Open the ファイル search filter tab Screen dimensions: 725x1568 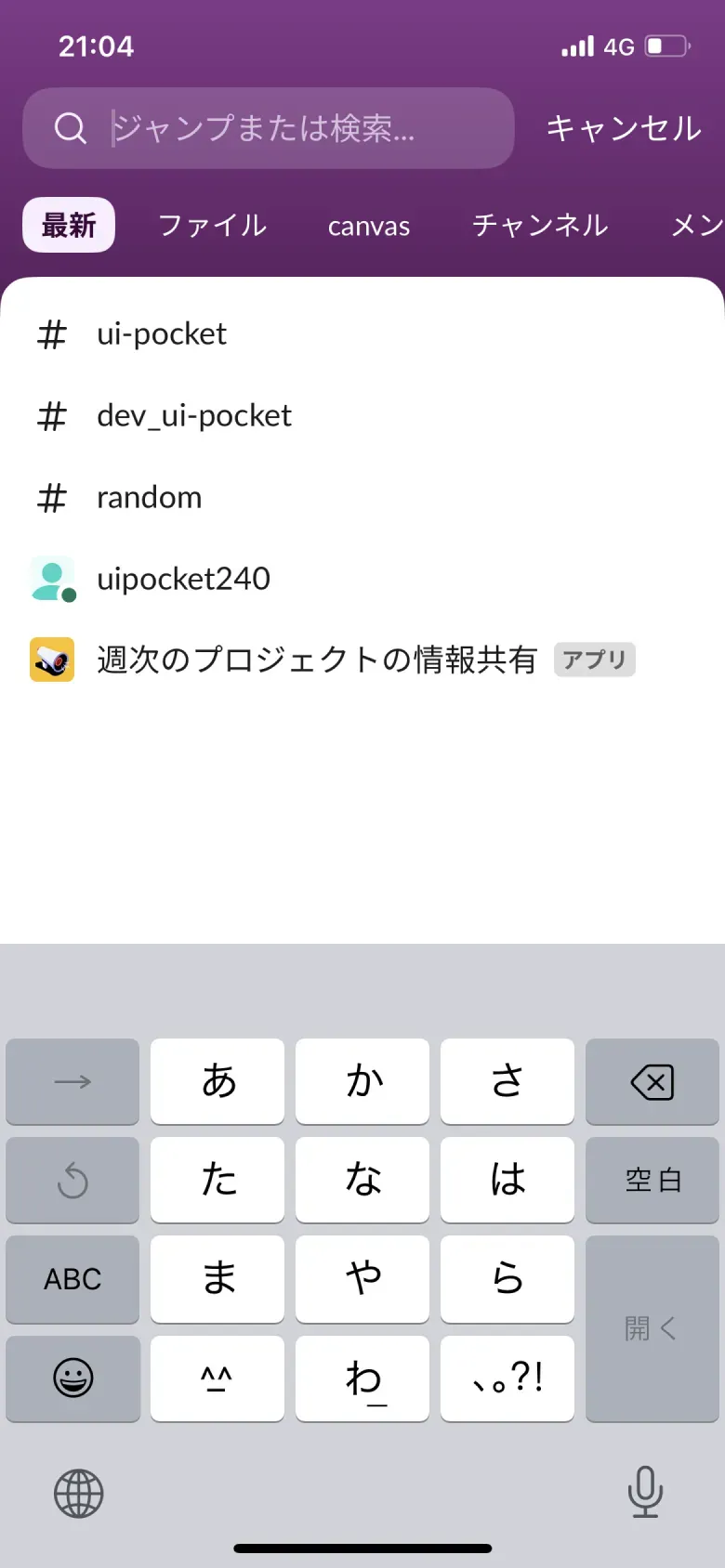point(212,226)
